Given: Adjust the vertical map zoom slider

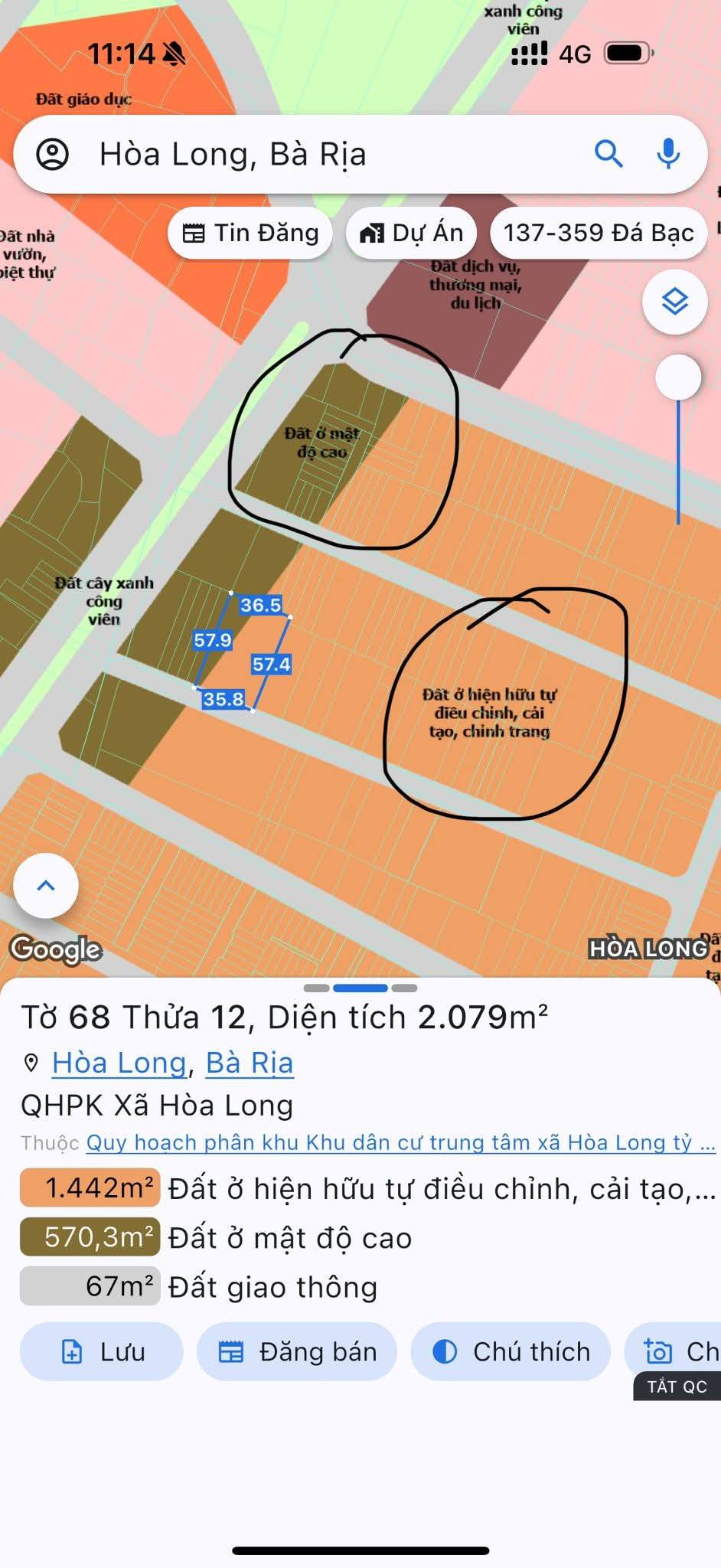Looking at the screenshot, I should click(678, 378).
